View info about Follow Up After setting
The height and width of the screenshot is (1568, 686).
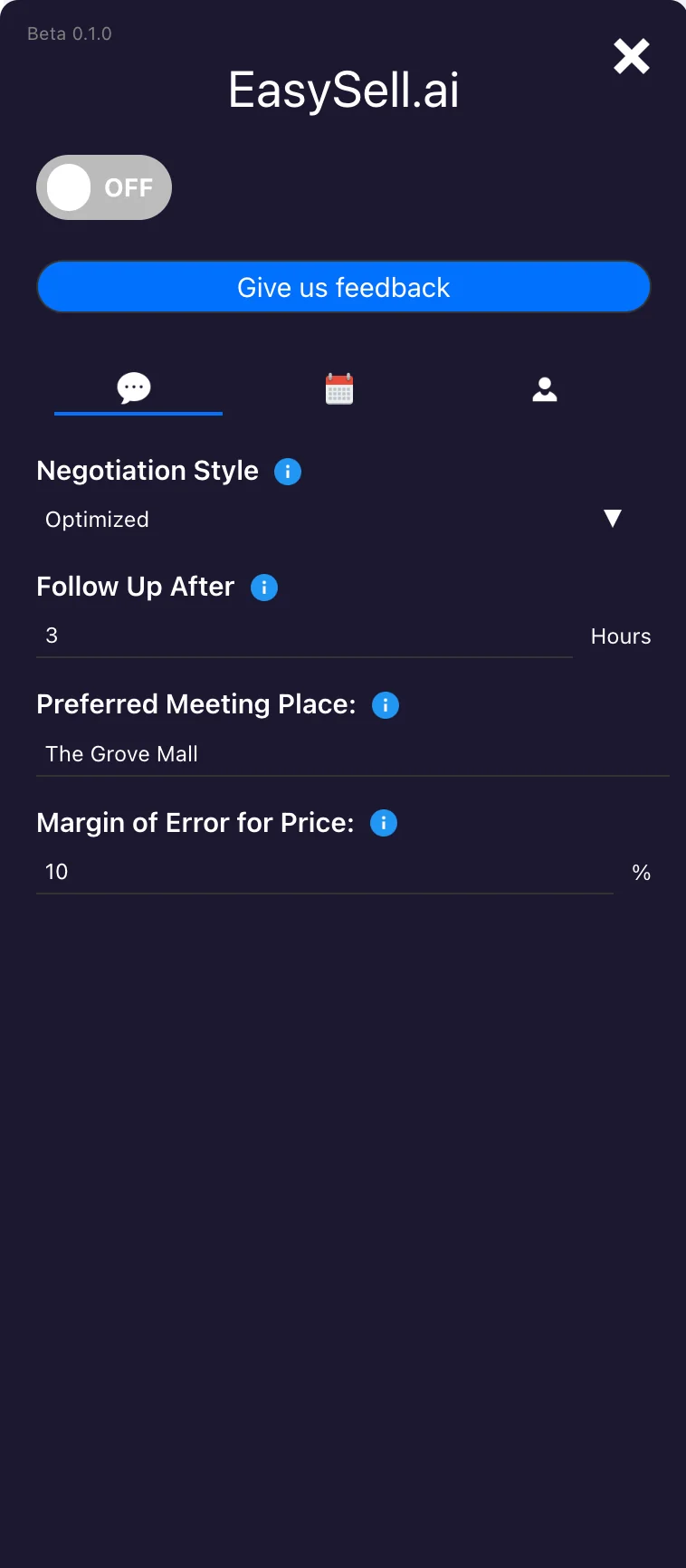tap(263, 588)
